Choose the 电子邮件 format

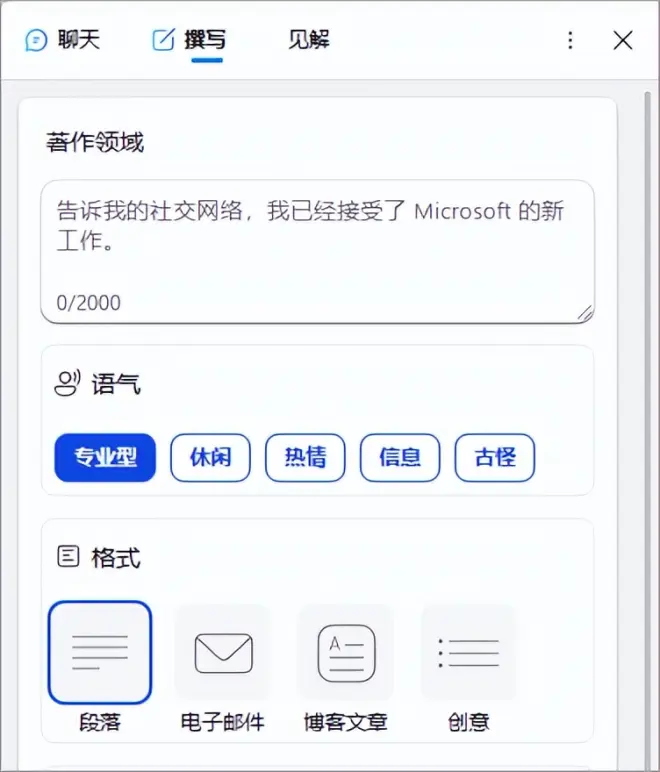point(223,653)
